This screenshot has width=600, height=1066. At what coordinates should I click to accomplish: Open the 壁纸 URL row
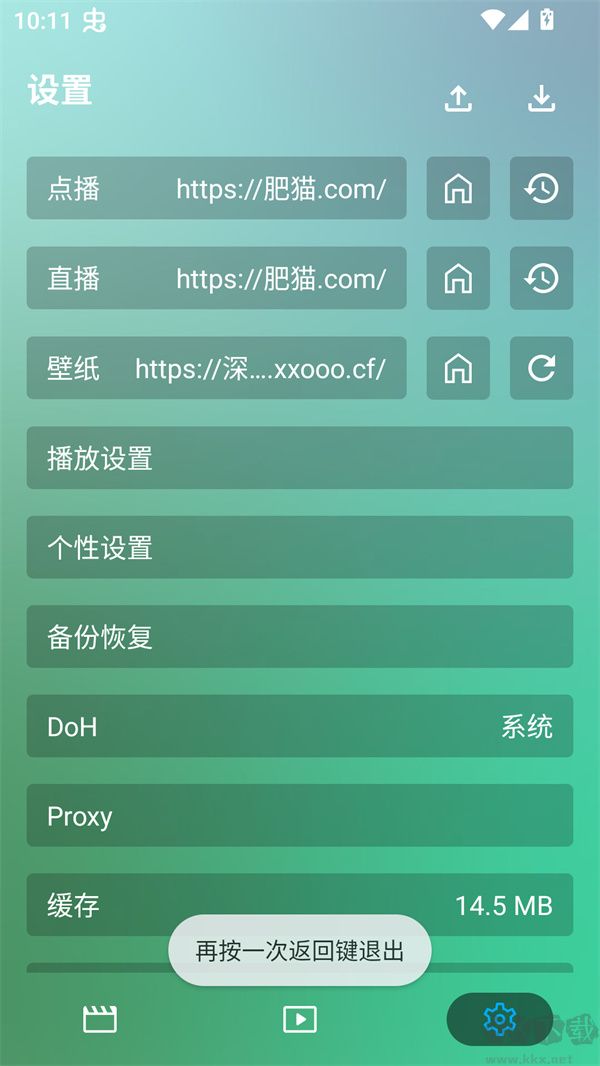216,368
